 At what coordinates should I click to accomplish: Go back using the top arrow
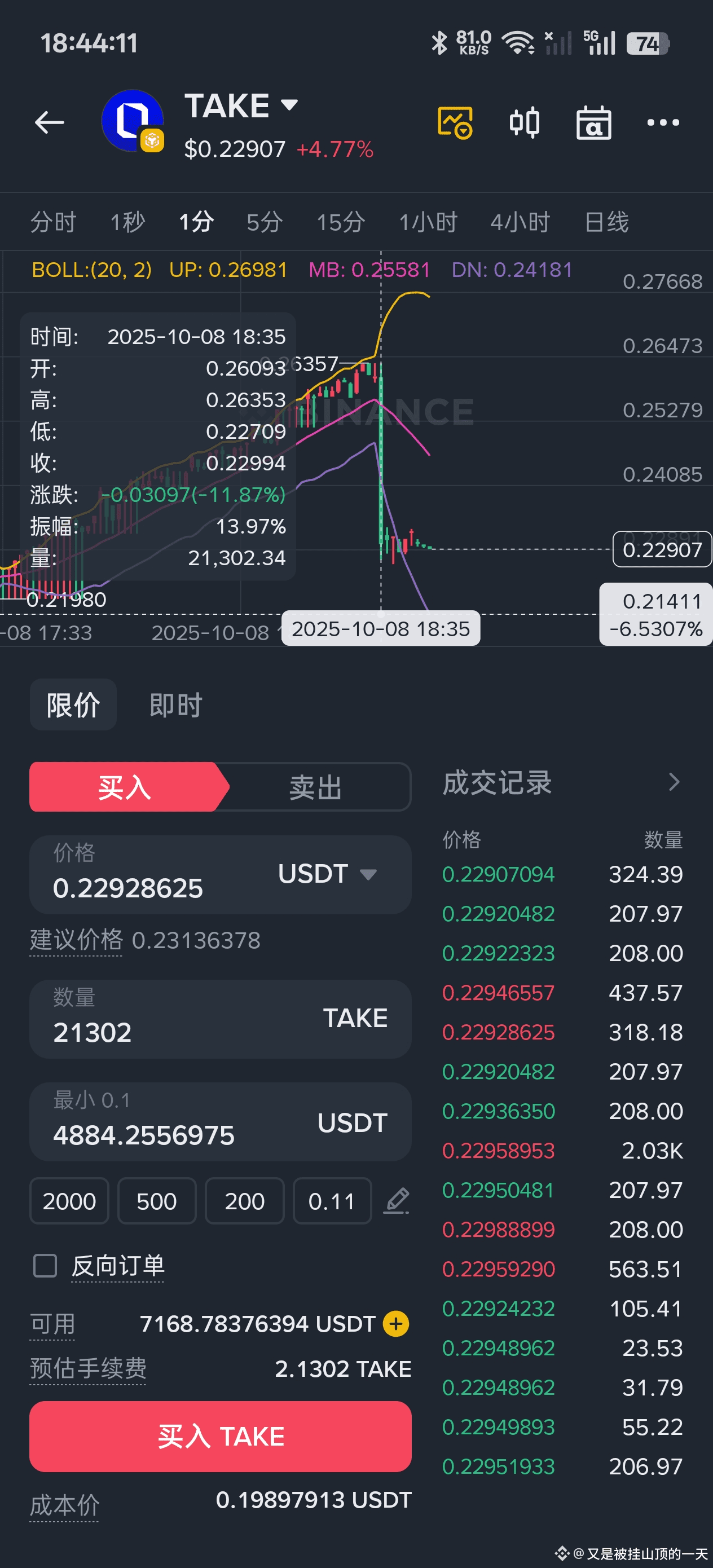(x=49, y=122)
